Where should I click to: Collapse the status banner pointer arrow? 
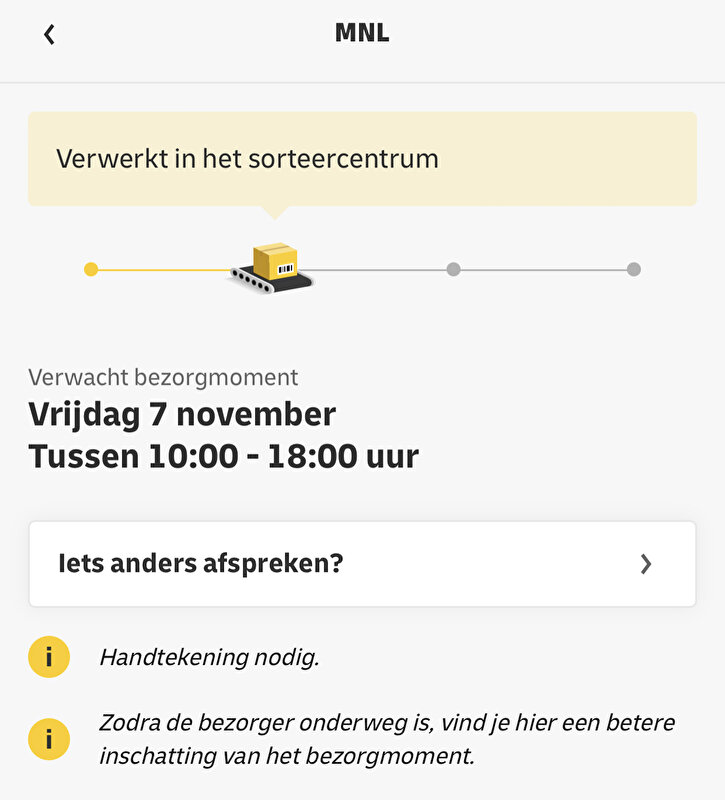coord(273,213)
